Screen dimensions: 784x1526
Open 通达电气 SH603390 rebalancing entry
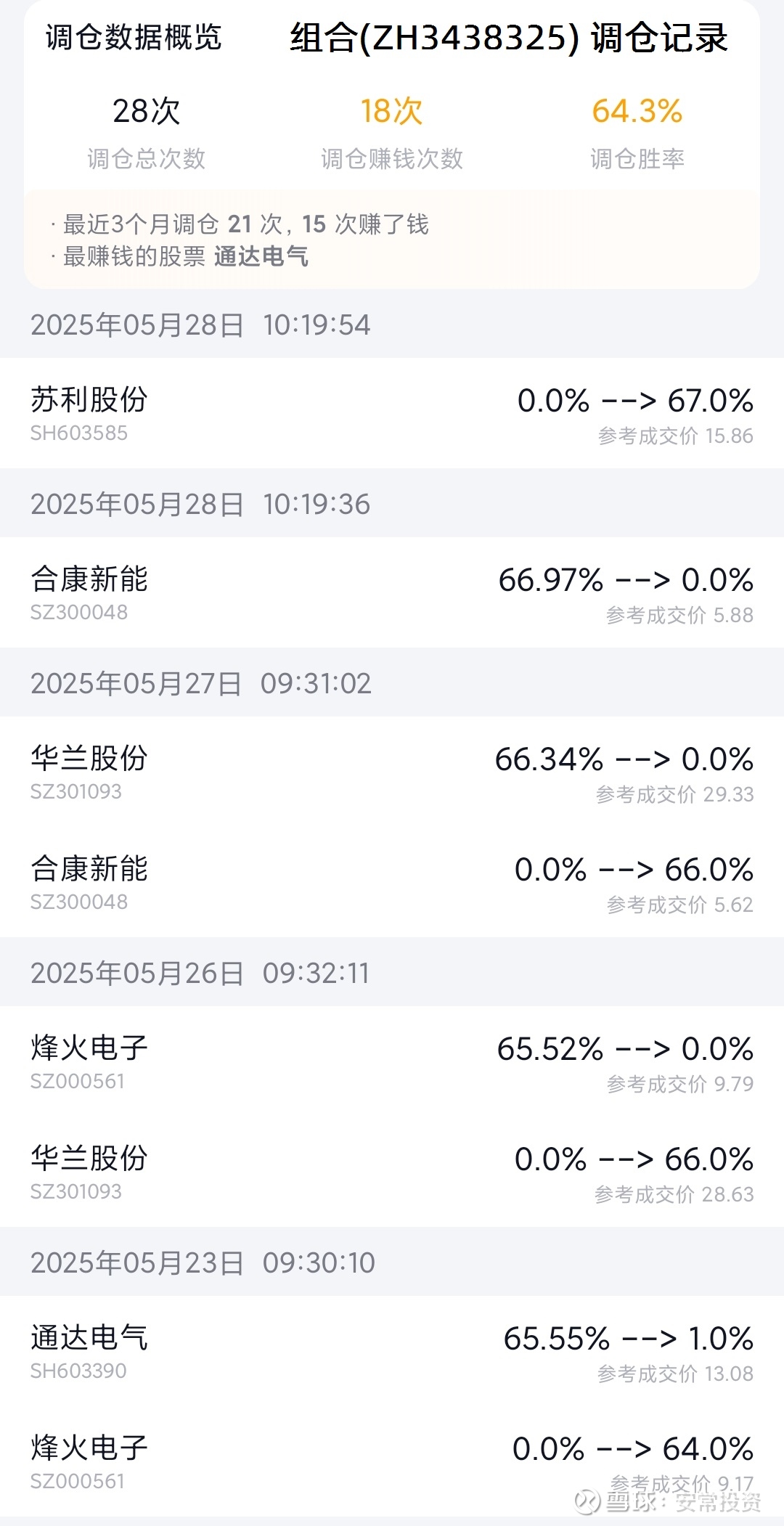tap(392, 1351)
